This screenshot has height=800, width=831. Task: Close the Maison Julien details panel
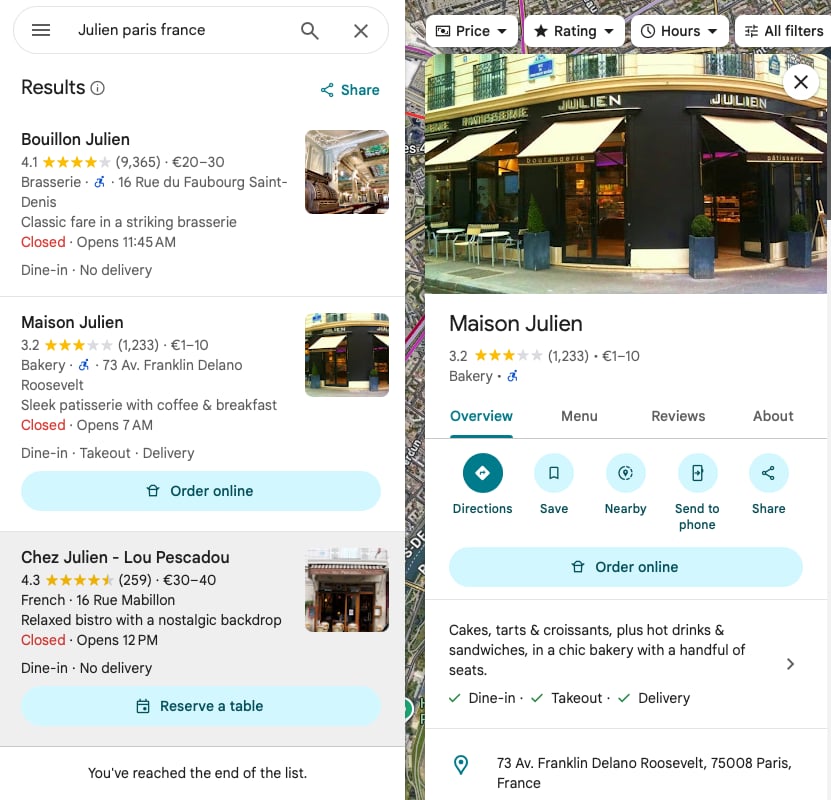coord(800,82)
